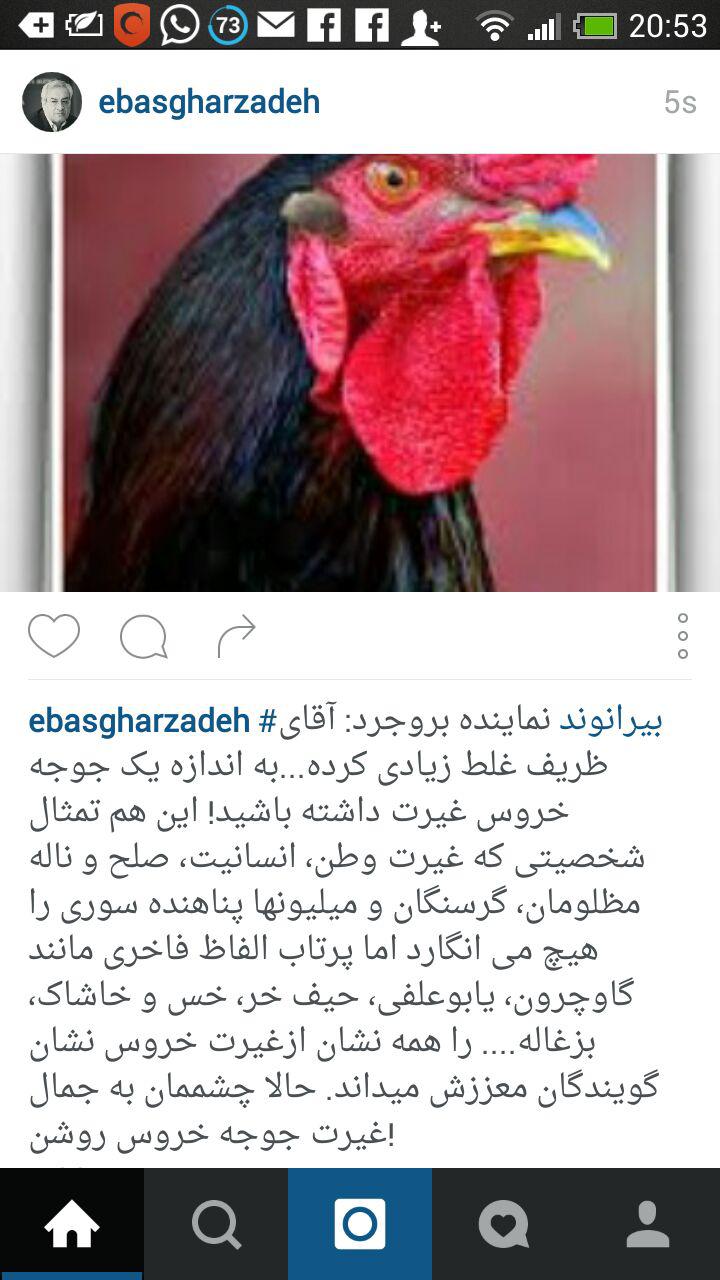Tap ebasgharzadeh's profile picture
Screen dimensions: 720x1280
52,102
